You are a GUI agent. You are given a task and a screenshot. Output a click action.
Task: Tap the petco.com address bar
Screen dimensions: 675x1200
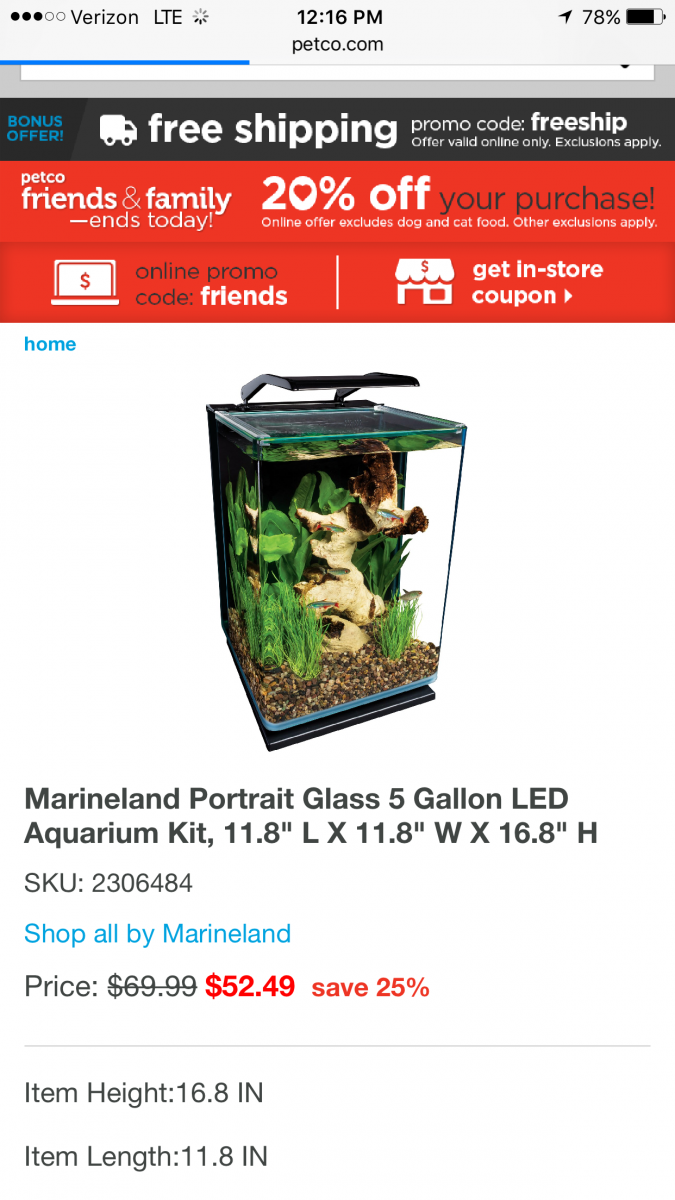337,45
